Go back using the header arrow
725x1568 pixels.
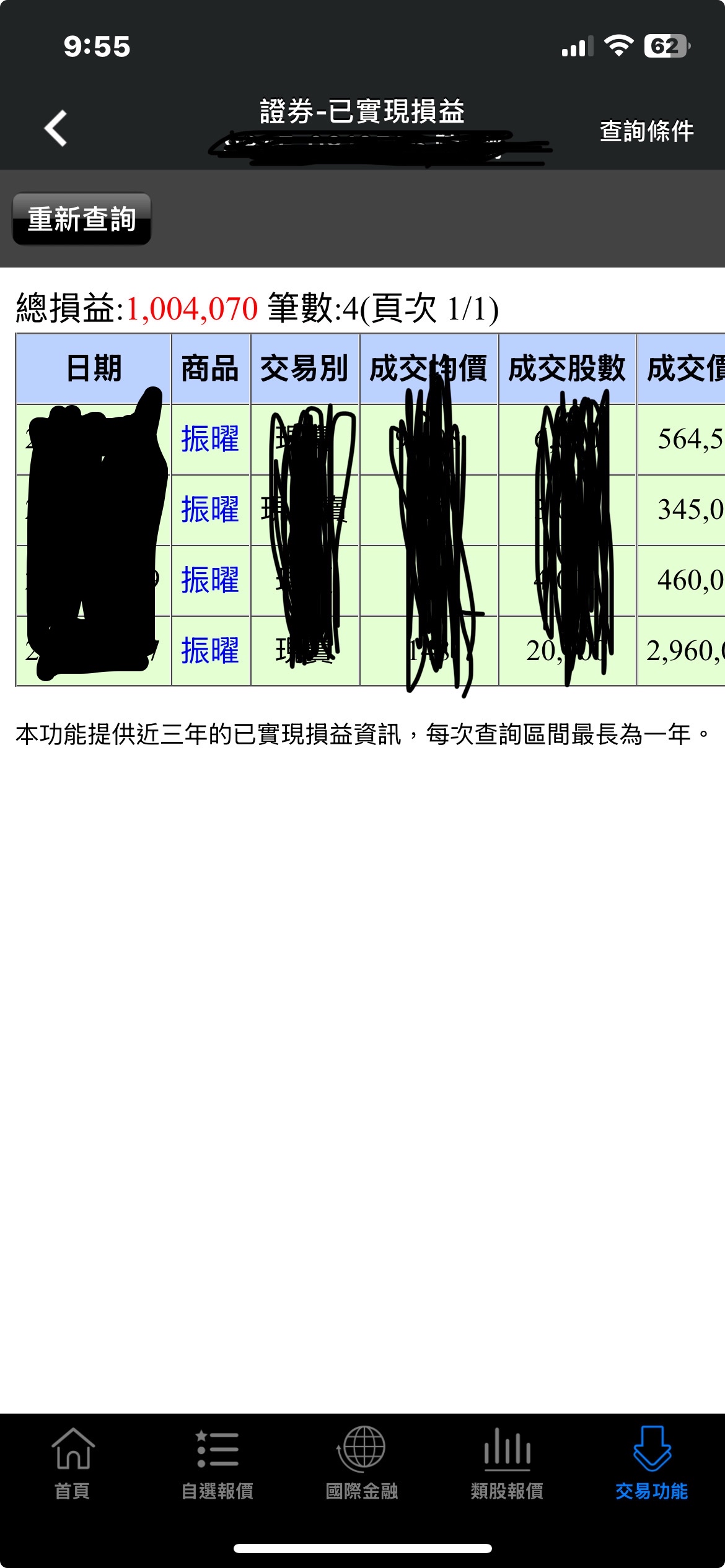pyautogui.click(x=56, y=129)
